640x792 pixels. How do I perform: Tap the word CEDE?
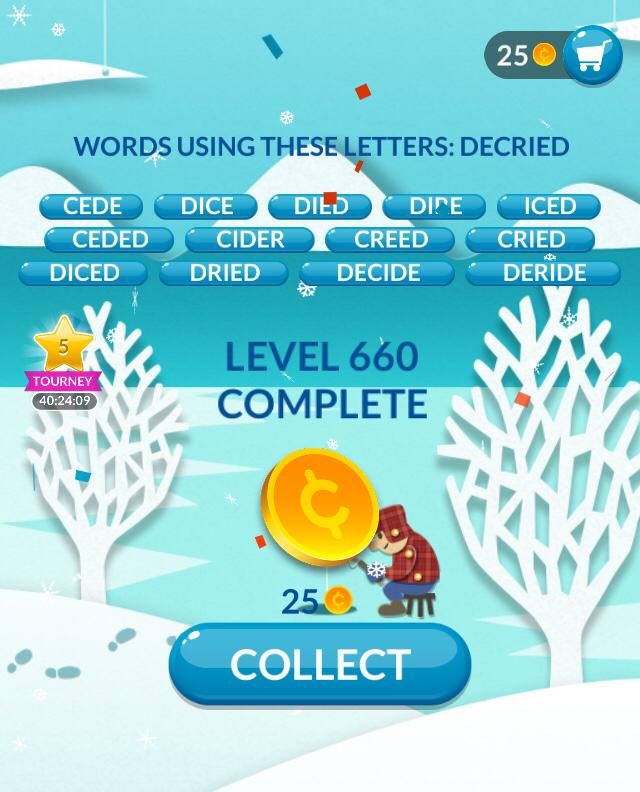[x=92, y=207]
